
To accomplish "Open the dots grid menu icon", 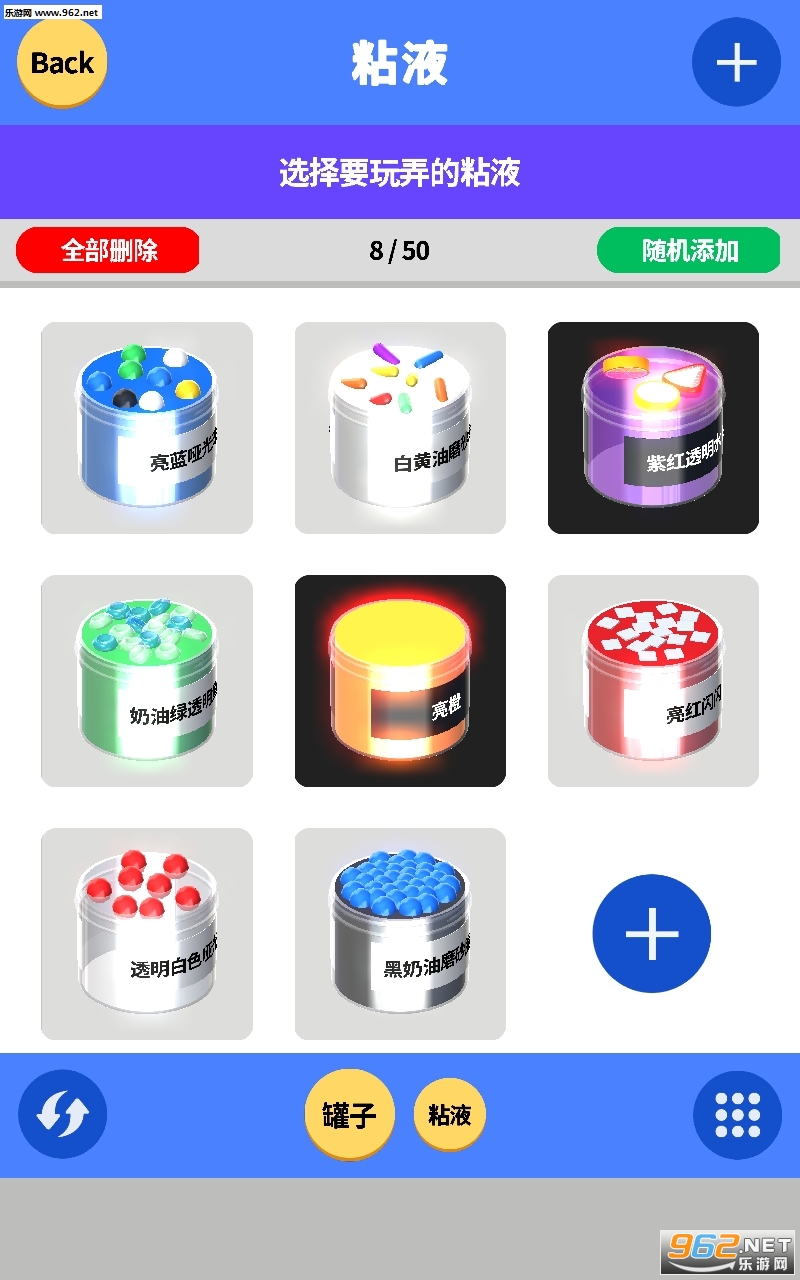I will tap(737, 1114).
